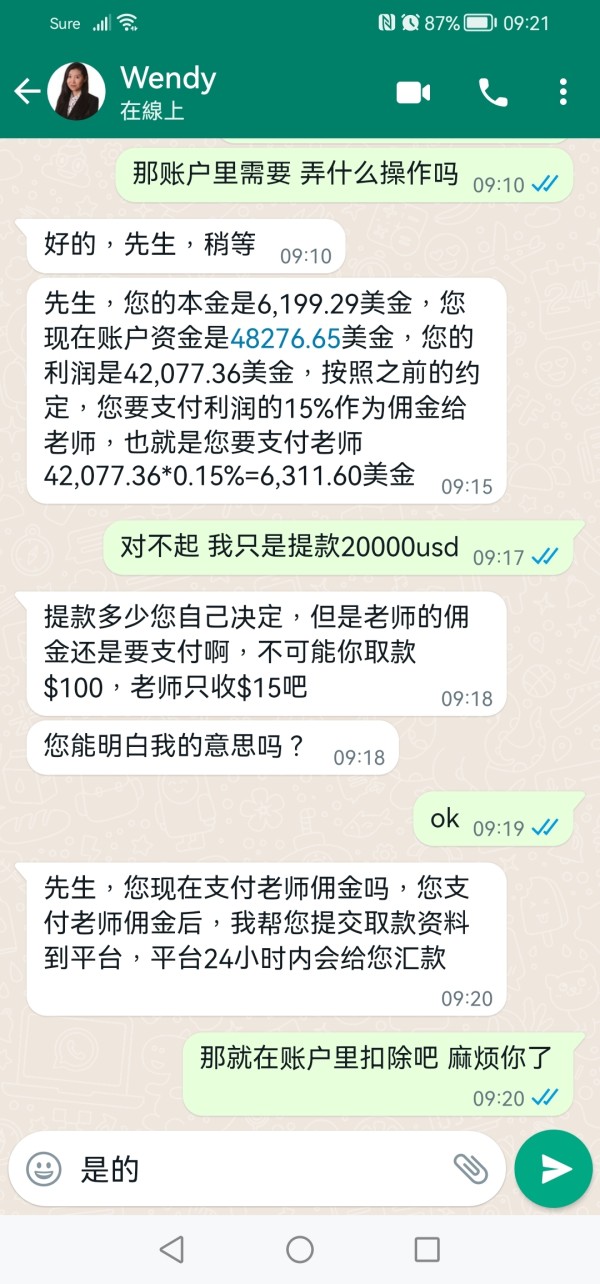
Task: Attach a file with the paperclip icon
Action: tap(470, 1168)
